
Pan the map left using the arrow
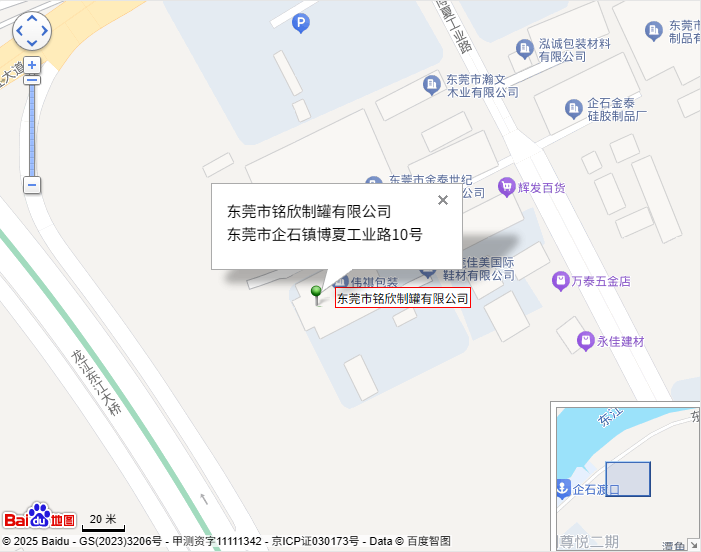pyautogui.click(x=19, y=31)
